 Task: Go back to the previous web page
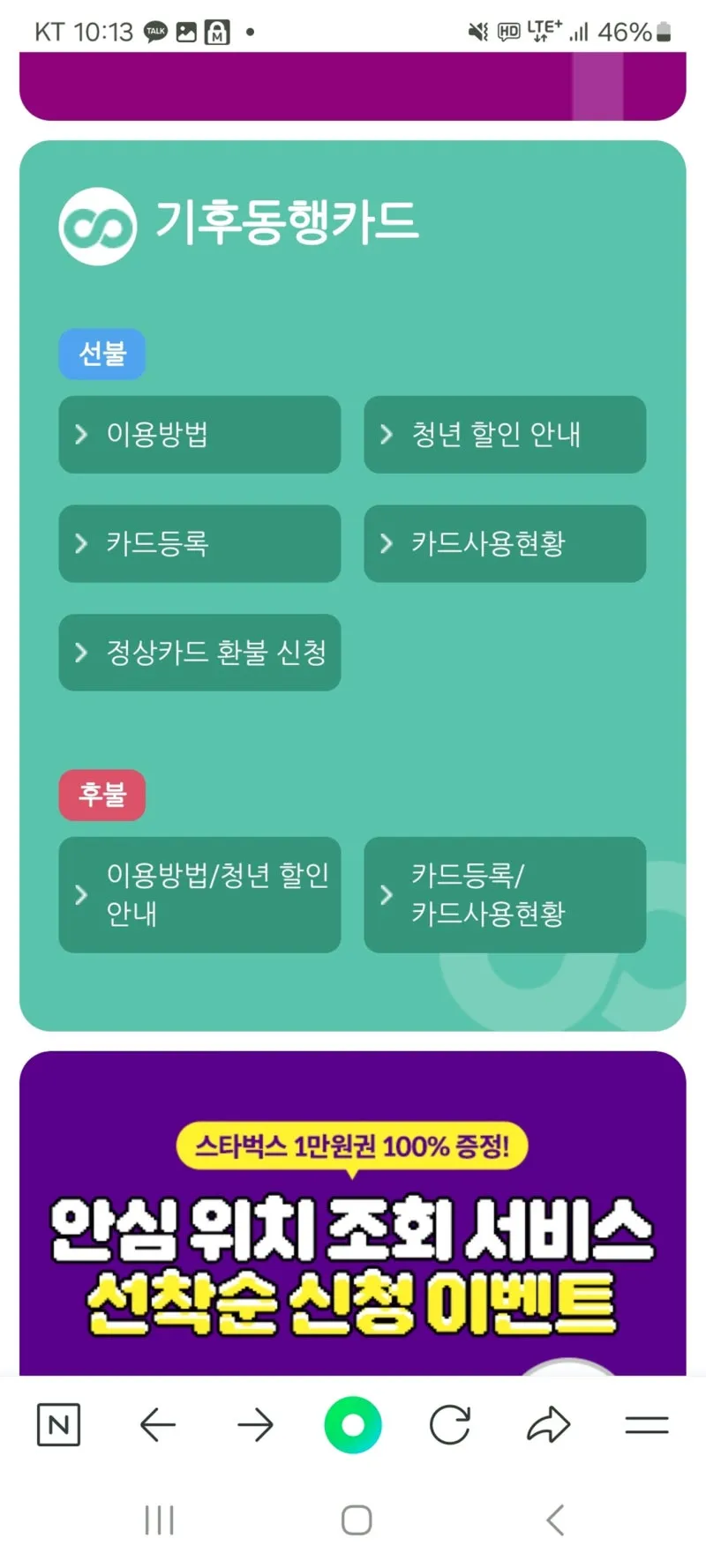(158, 1424)
